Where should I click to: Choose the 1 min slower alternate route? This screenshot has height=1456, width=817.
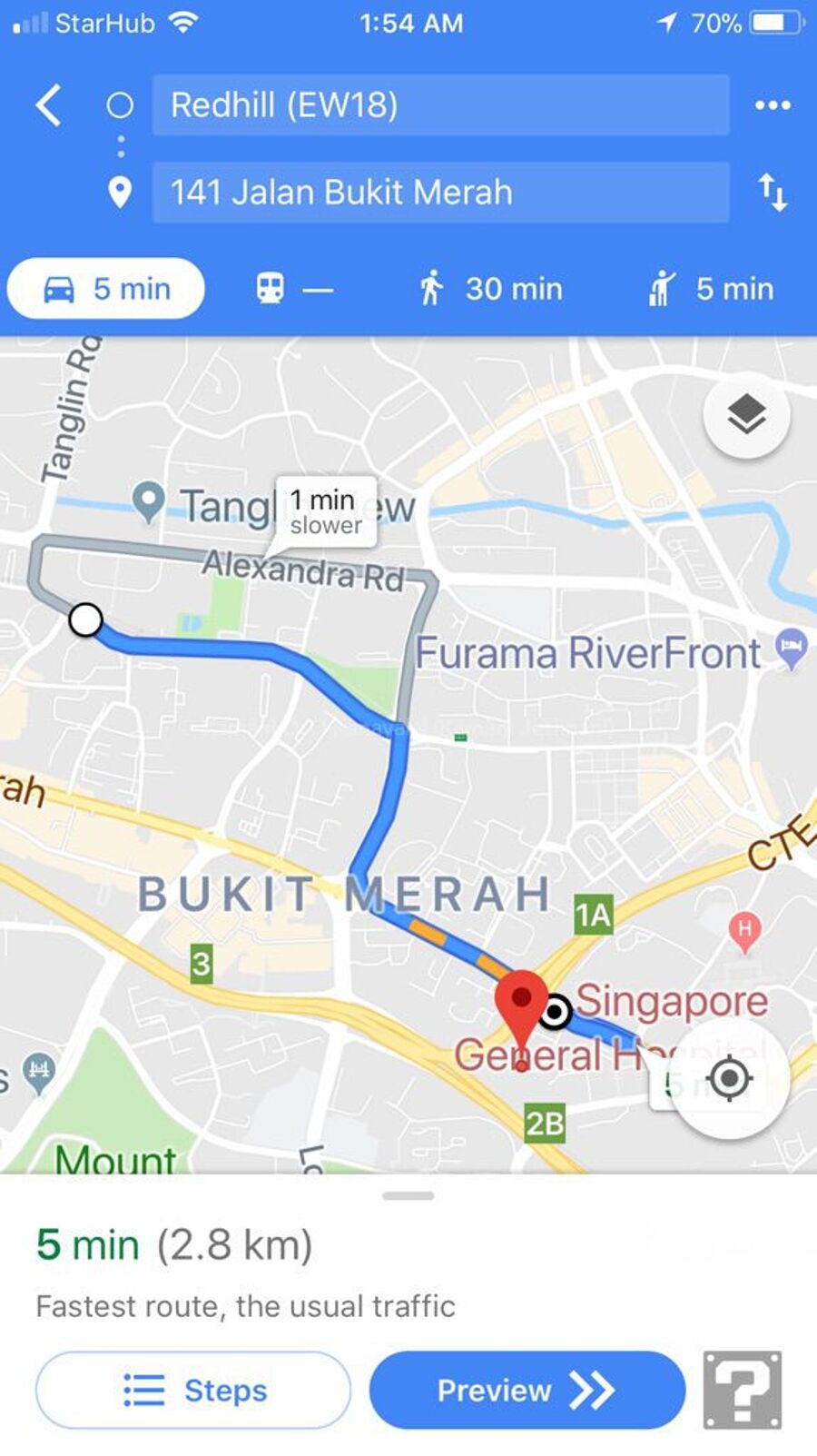tap(326, 512)
